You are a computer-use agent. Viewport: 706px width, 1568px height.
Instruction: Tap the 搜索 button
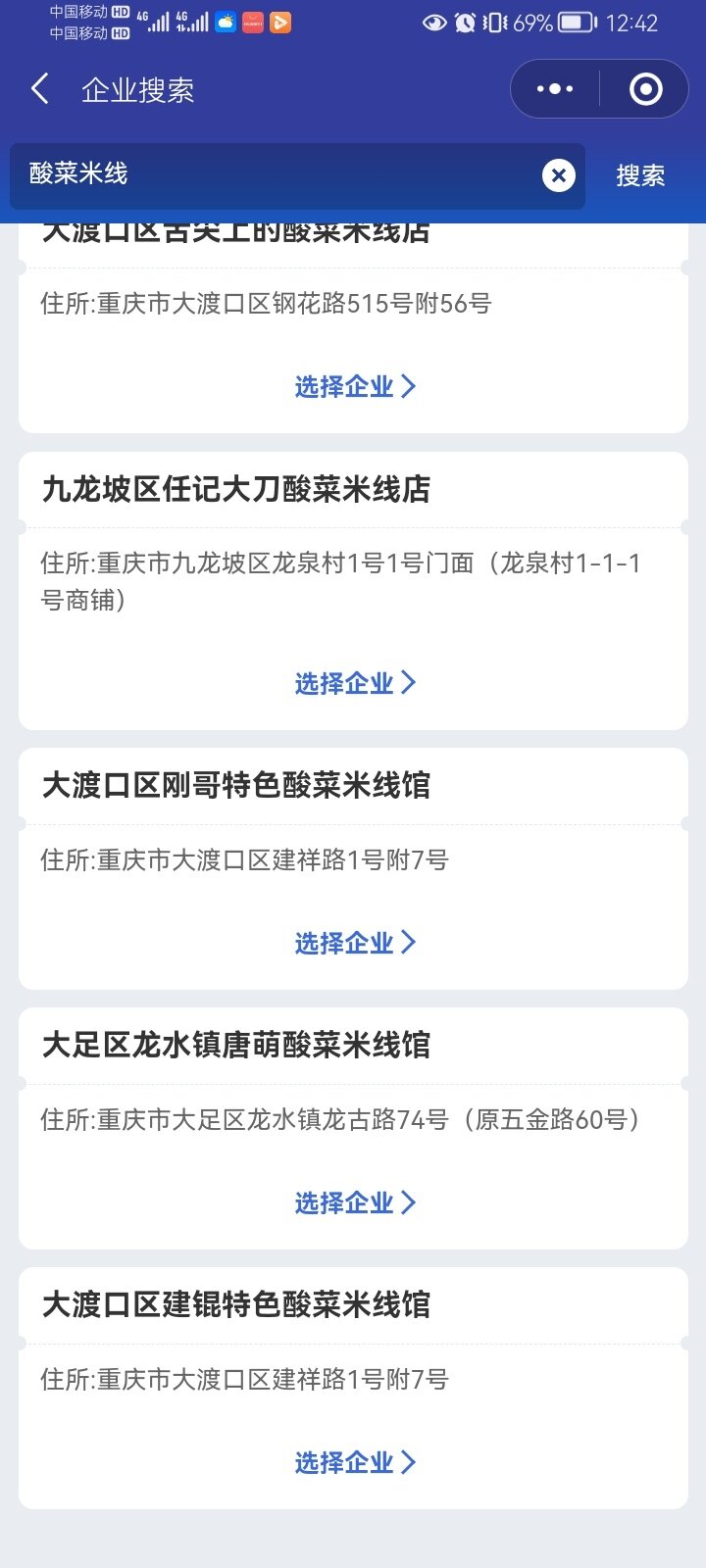[x=640, y=175]
